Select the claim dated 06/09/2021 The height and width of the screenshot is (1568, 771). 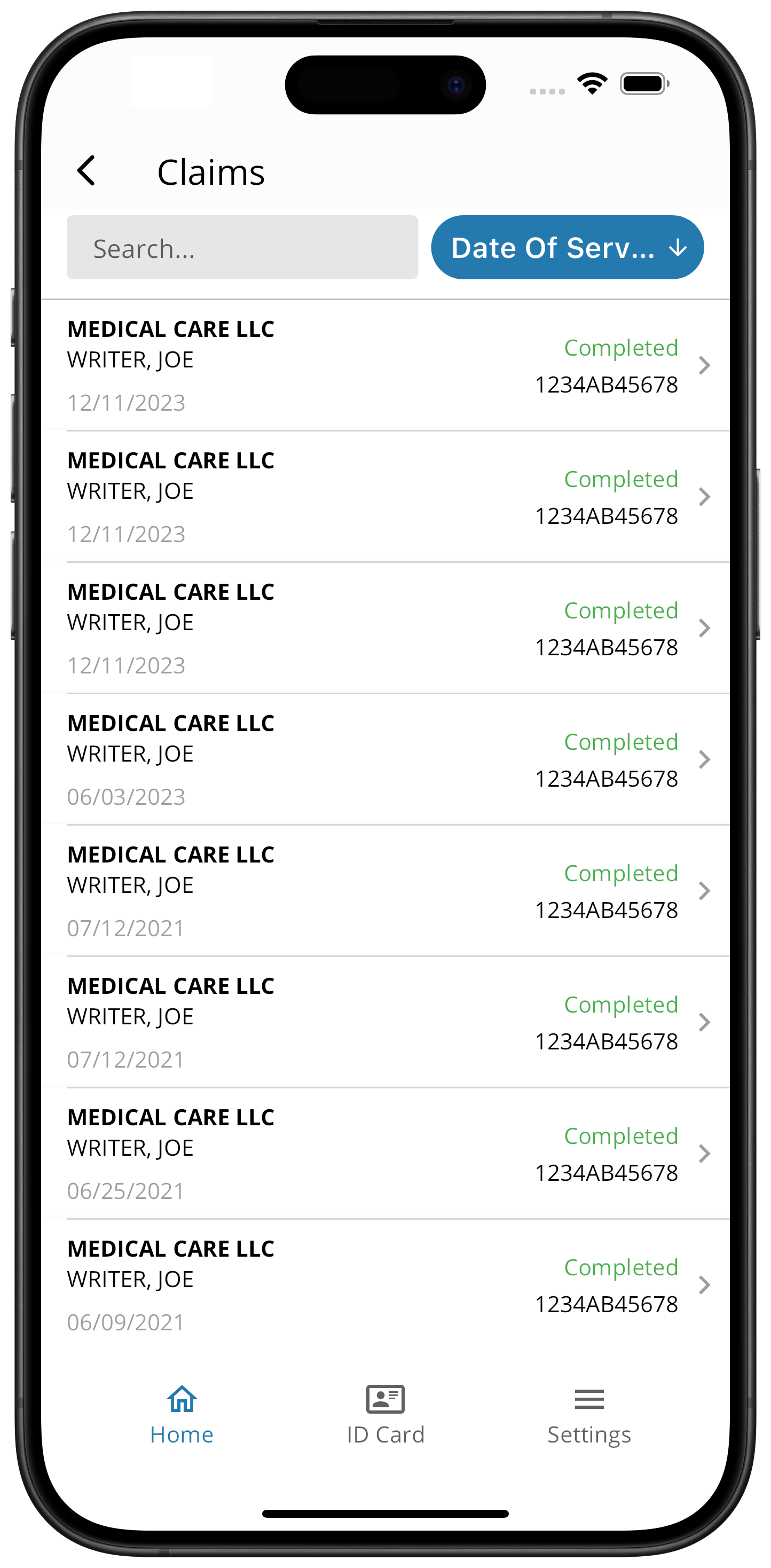point(385,1285)
